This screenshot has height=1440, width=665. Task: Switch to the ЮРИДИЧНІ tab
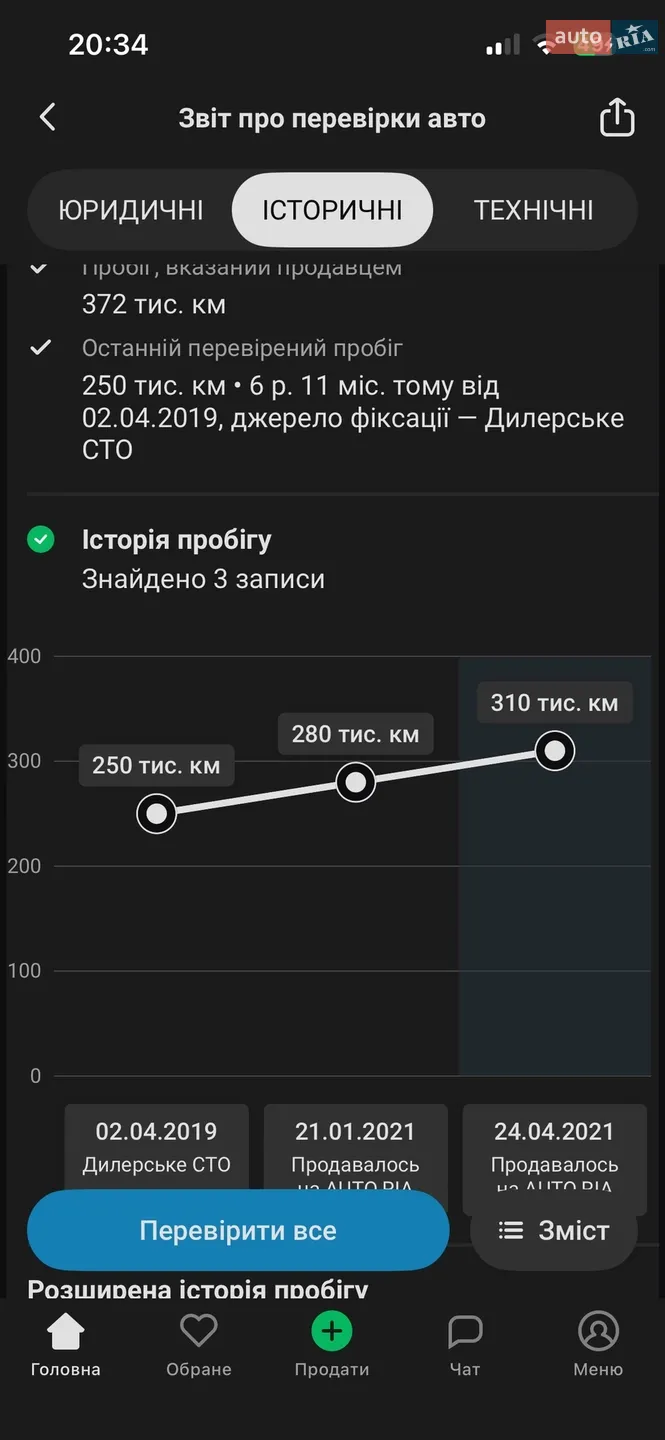point(131,210)
